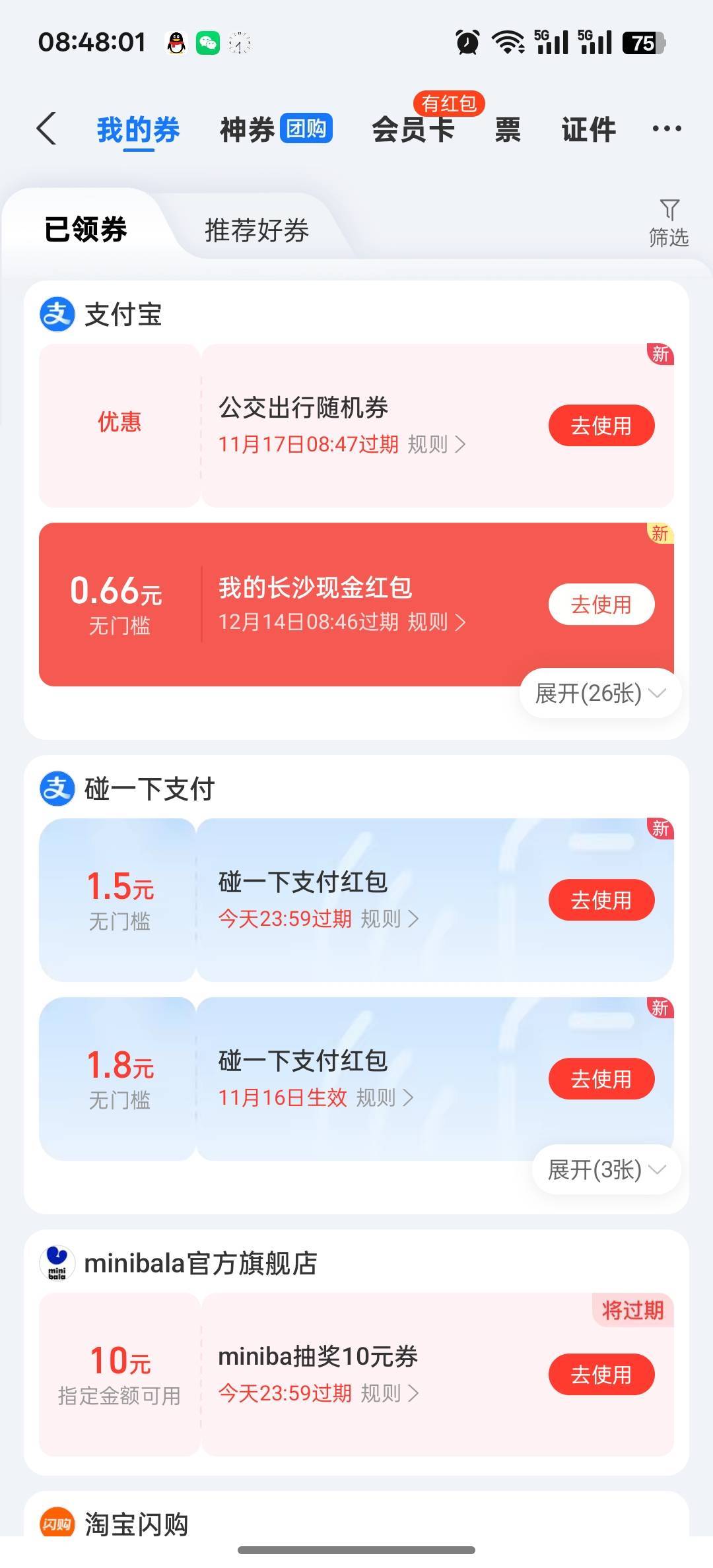713x1568 pixels.
Task: Open the 筛选 filter
Action: [x=669, y=223]
